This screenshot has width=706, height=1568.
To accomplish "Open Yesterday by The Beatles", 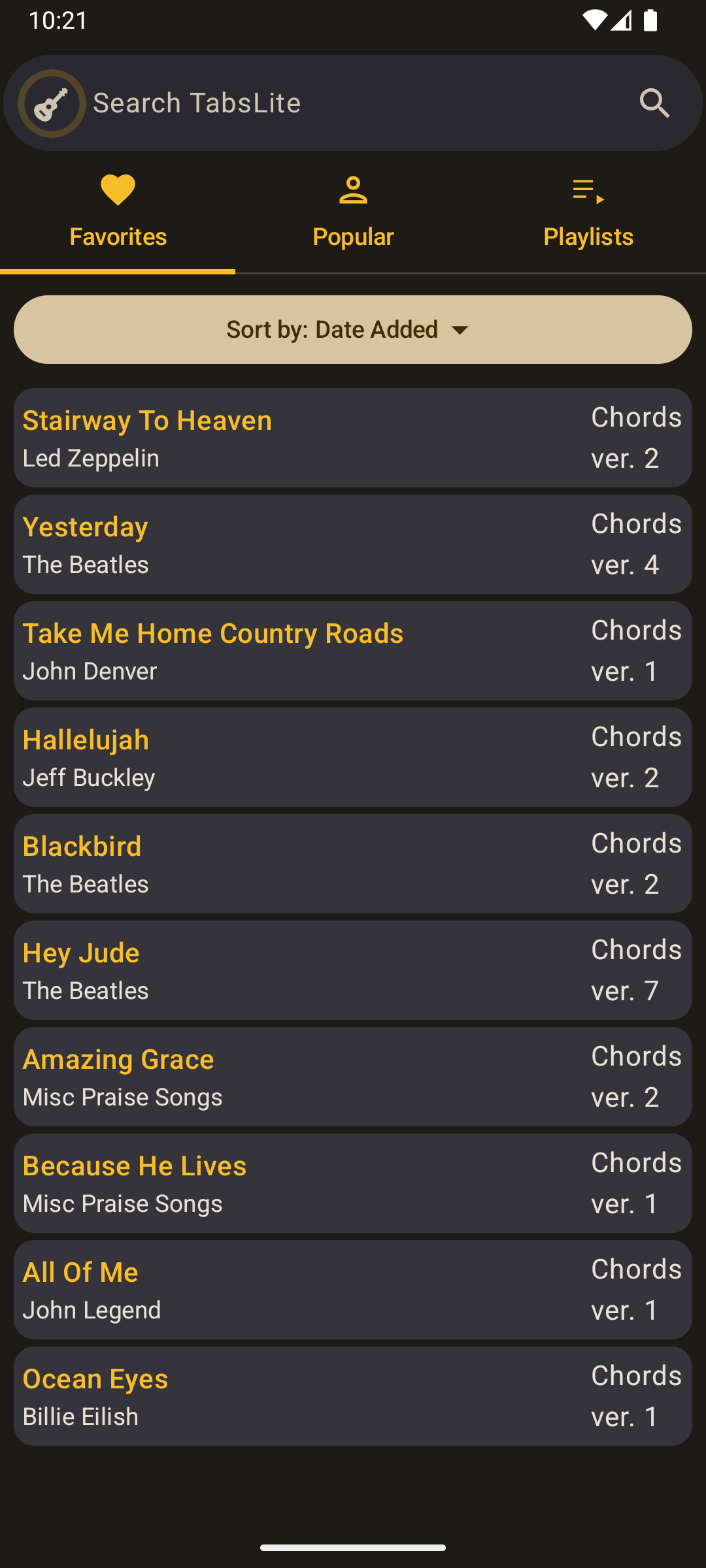I will [353, 544].
